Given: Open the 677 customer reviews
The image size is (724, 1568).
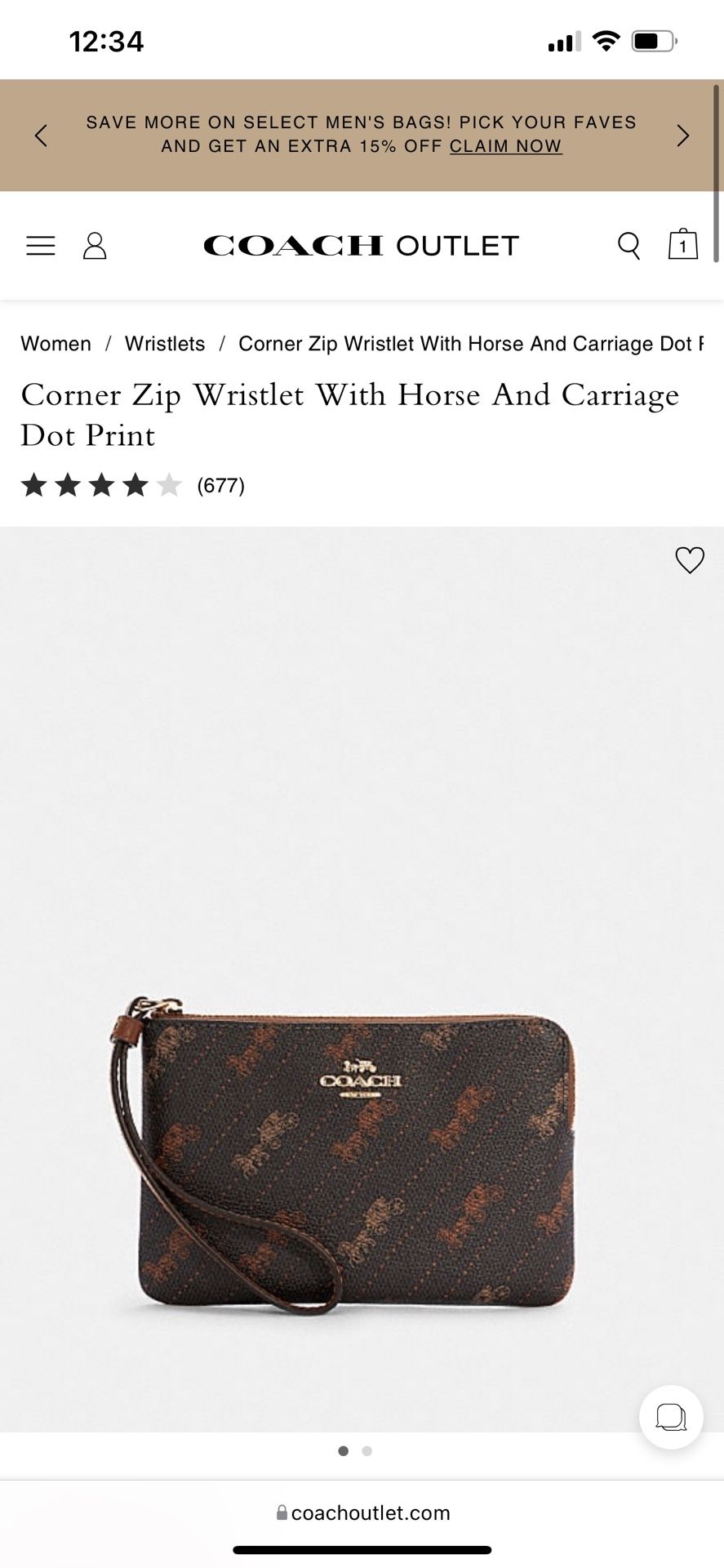Looking at the screenshot, I should (220, 486).
